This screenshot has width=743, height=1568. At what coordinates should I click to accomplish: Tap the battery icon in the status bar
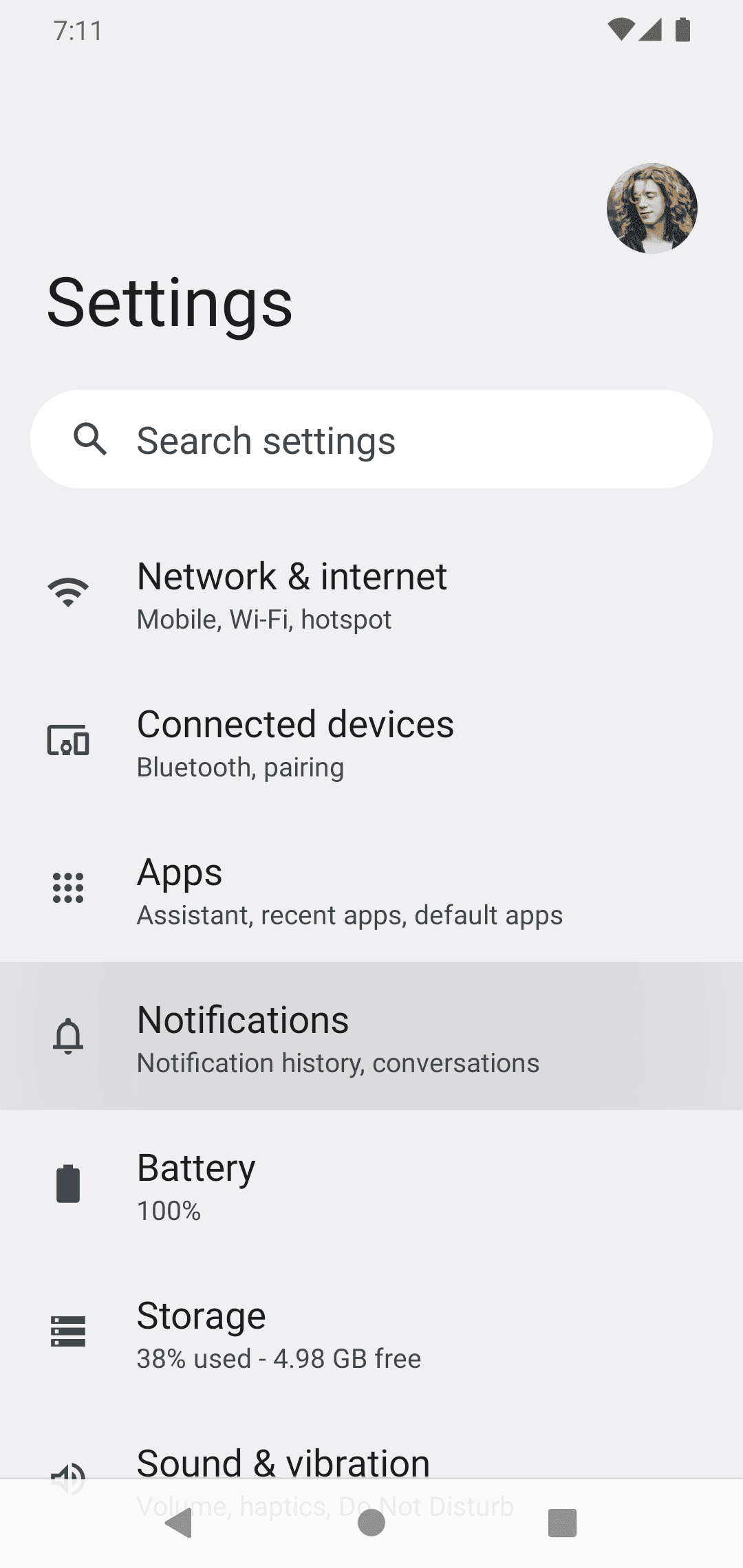(682, 29)
